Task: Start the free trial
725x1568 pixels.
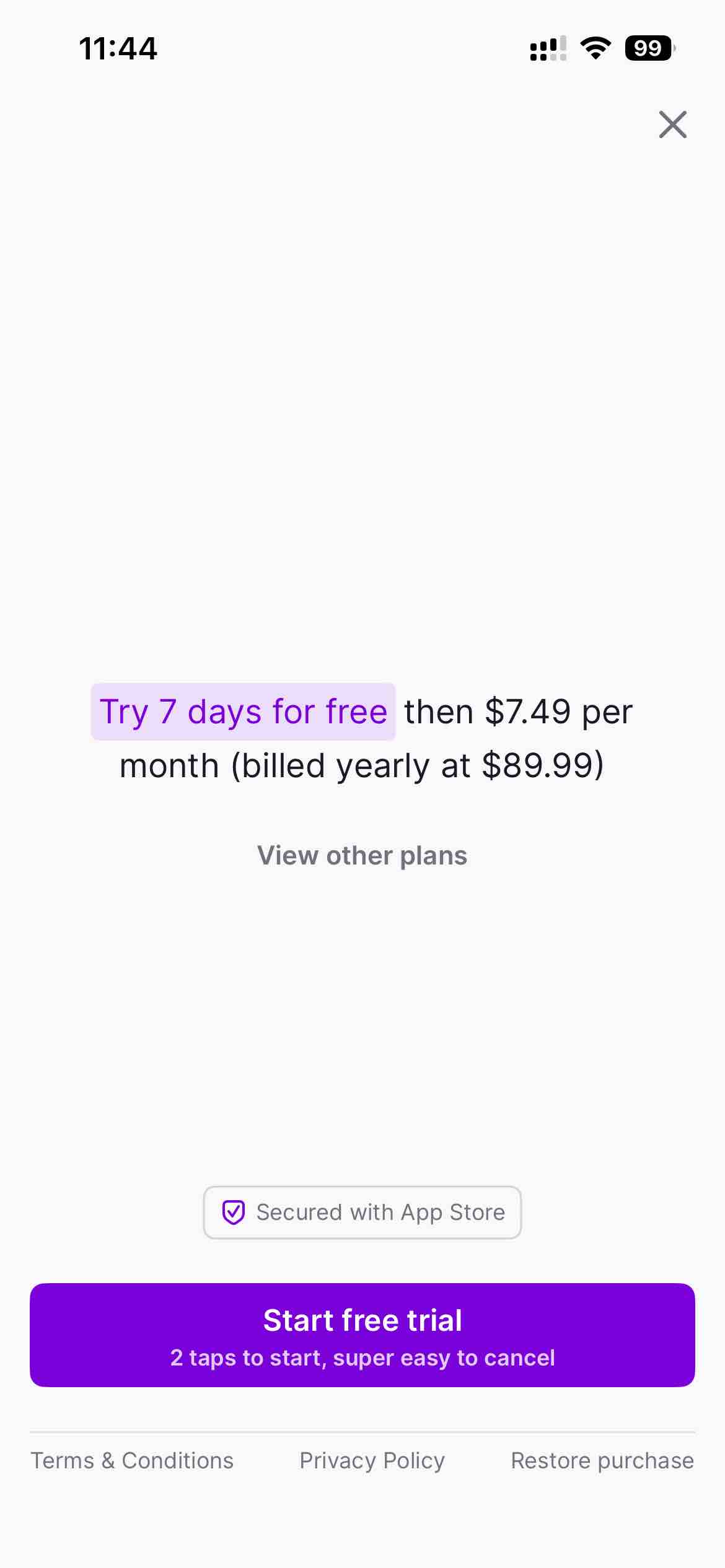Action: pos(362,1335)
